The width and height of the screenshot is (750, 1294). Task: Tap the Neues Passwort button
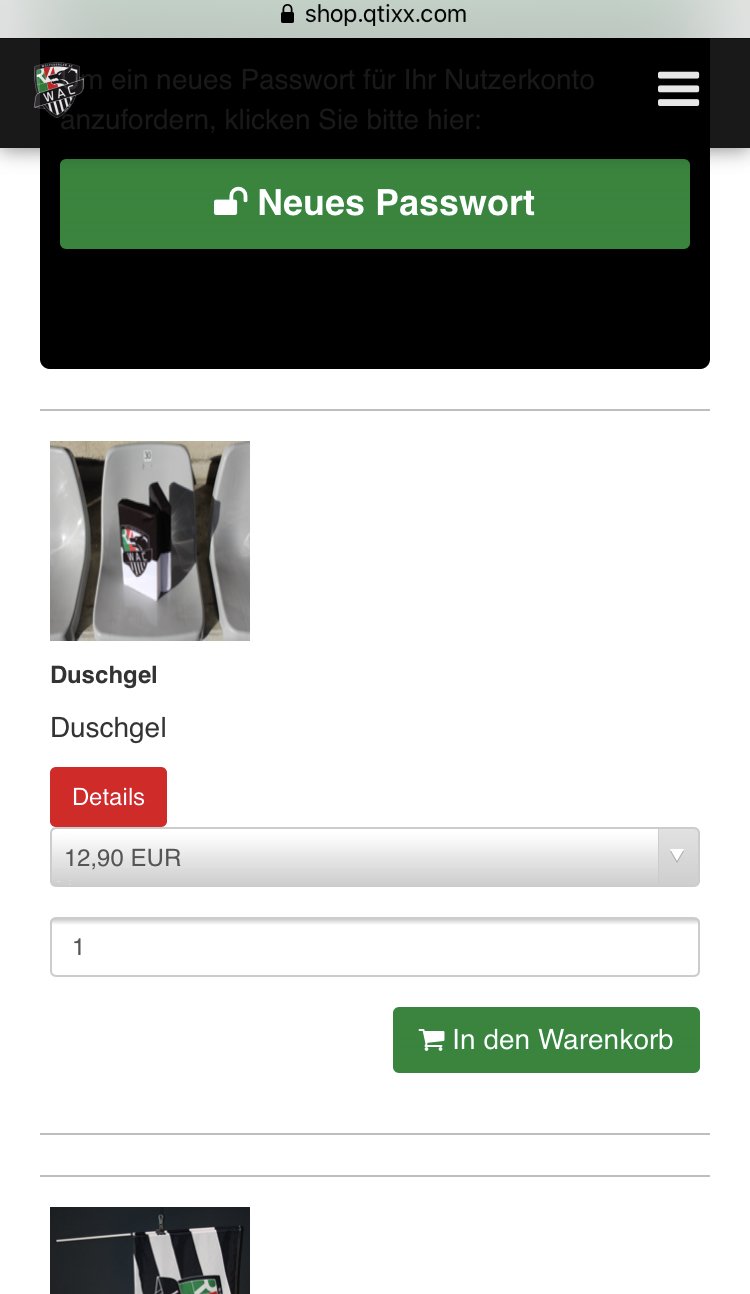click(x=375, y=204)
